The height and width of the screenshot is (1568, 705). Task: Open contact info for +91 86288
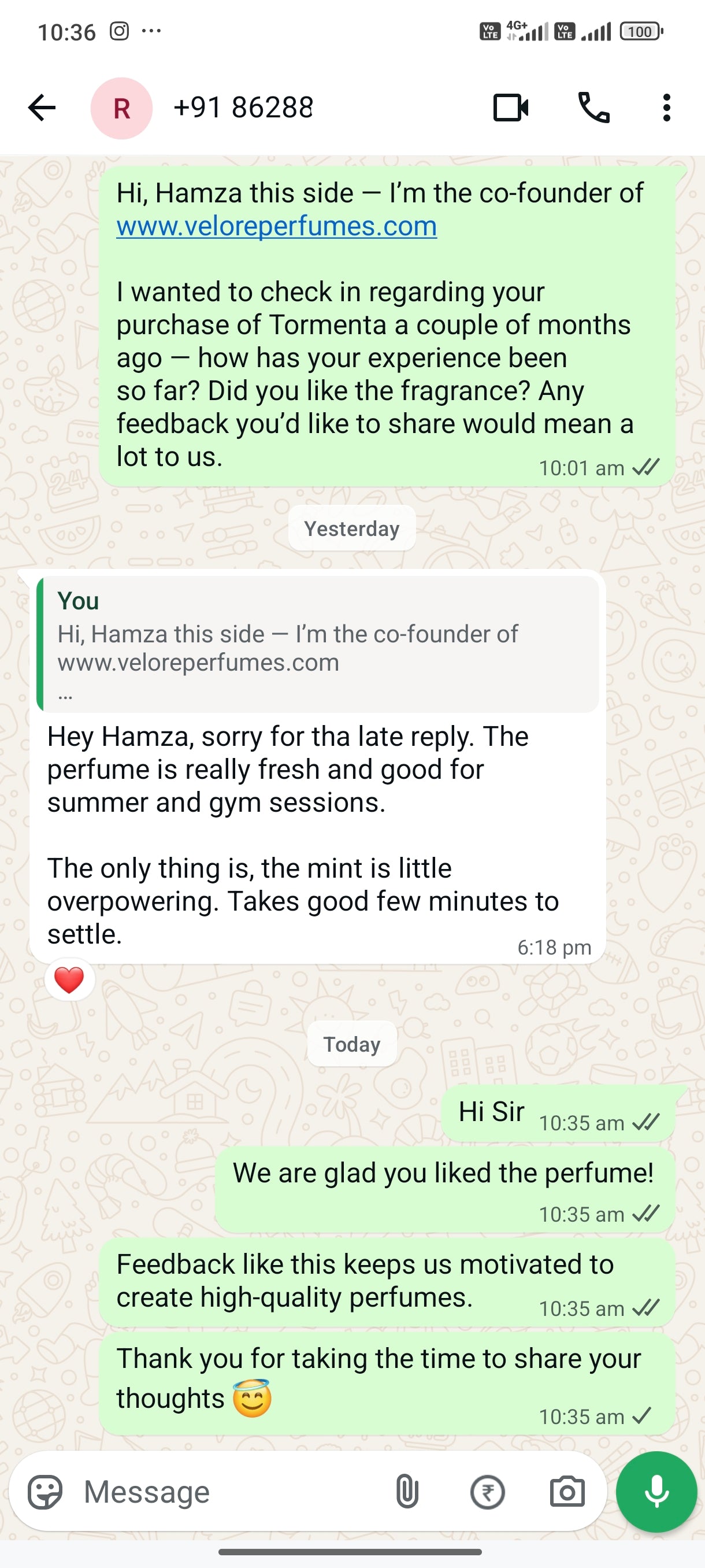click(x=243, y=108)
